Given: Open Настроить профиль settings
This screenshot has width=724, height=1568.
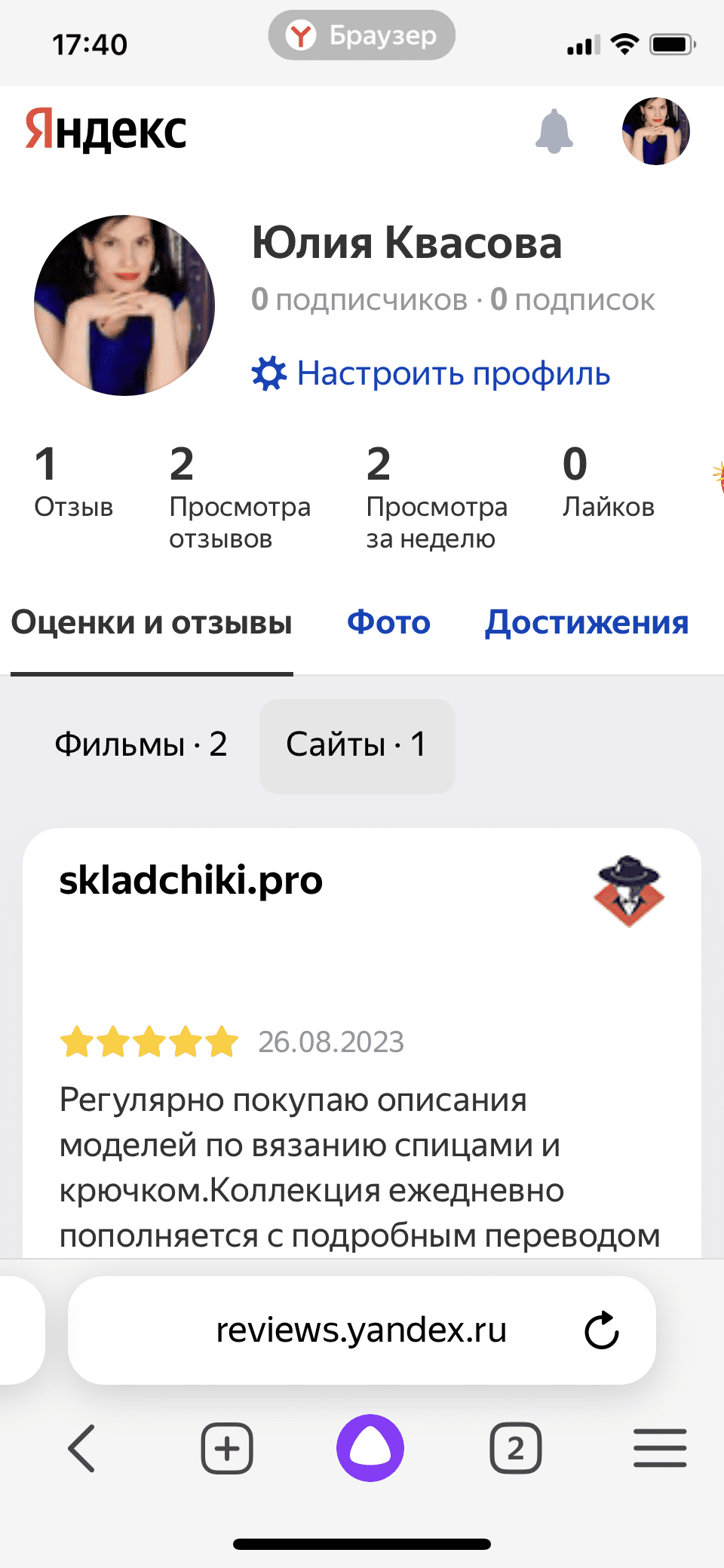Looking at the screenshot, I should tap(431, 373).
